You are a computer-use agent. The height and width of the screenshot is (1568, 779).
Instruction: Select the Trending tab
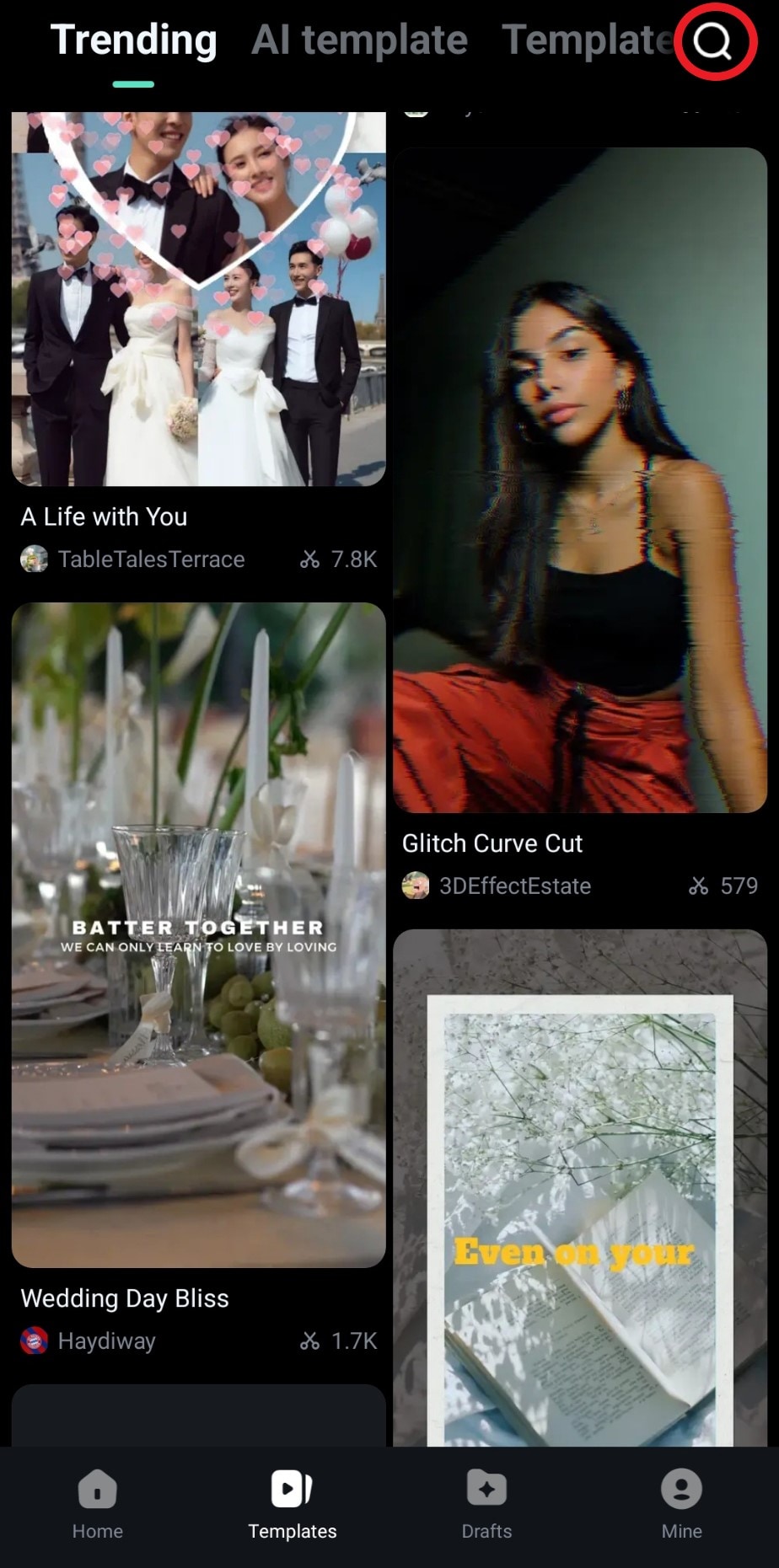pyautogui.click(x=134, y=40)
